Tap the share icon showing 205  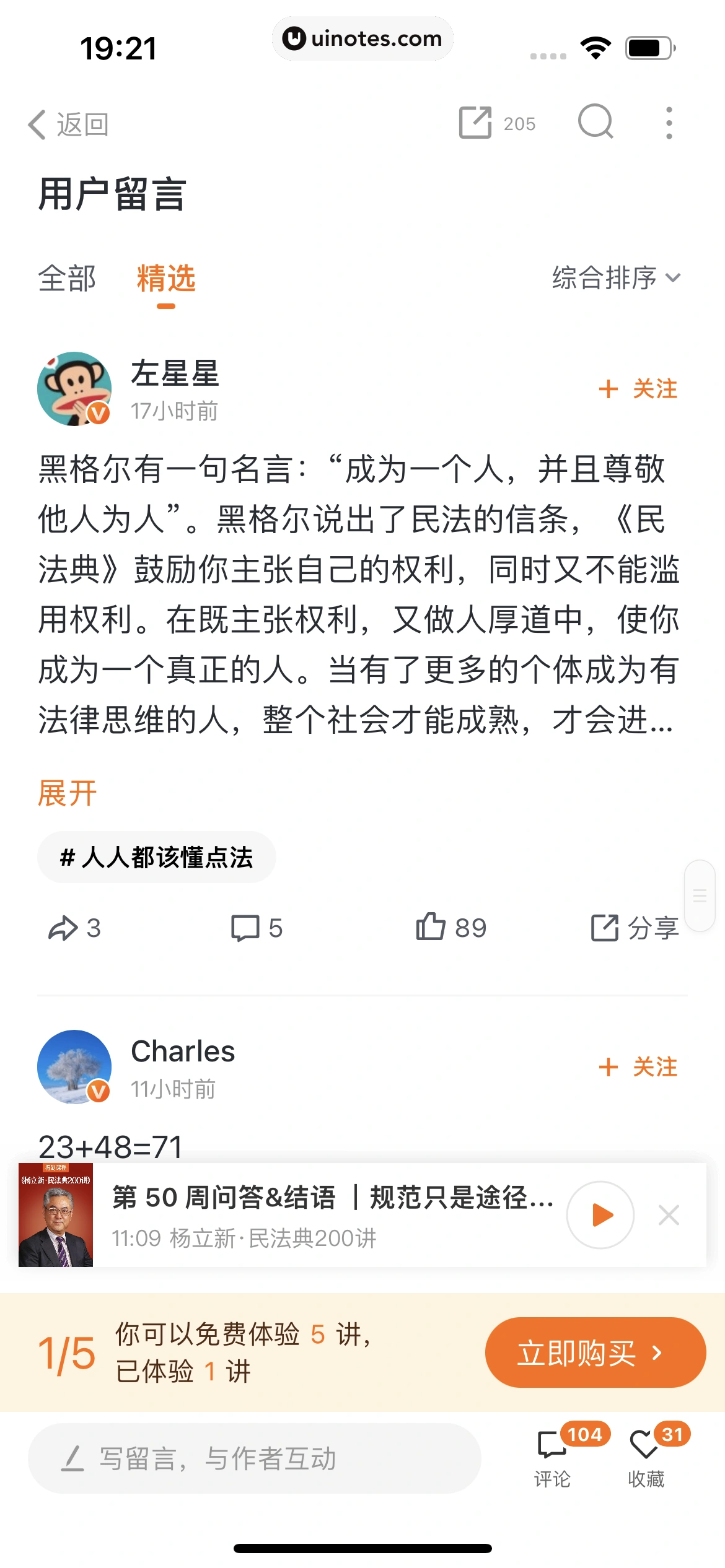496,123
